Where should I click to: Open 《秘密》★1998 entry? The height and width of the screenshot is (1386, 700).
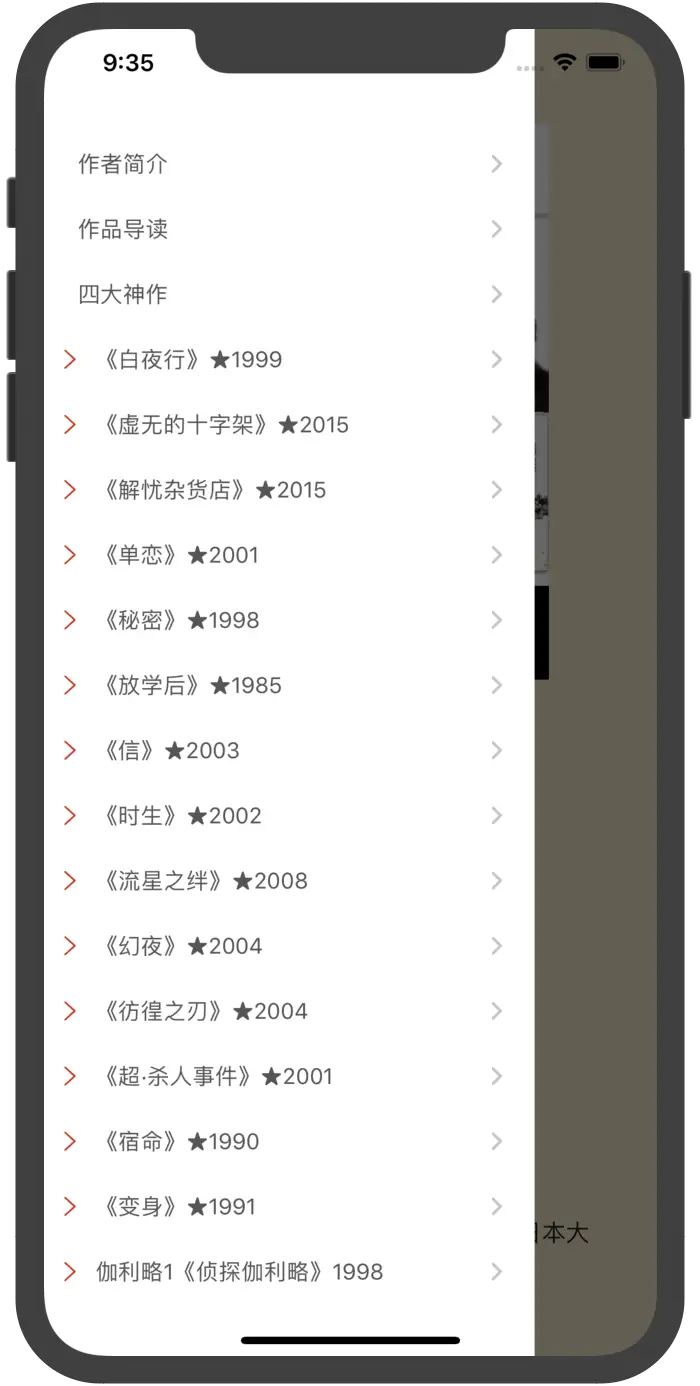pos(178,620)
